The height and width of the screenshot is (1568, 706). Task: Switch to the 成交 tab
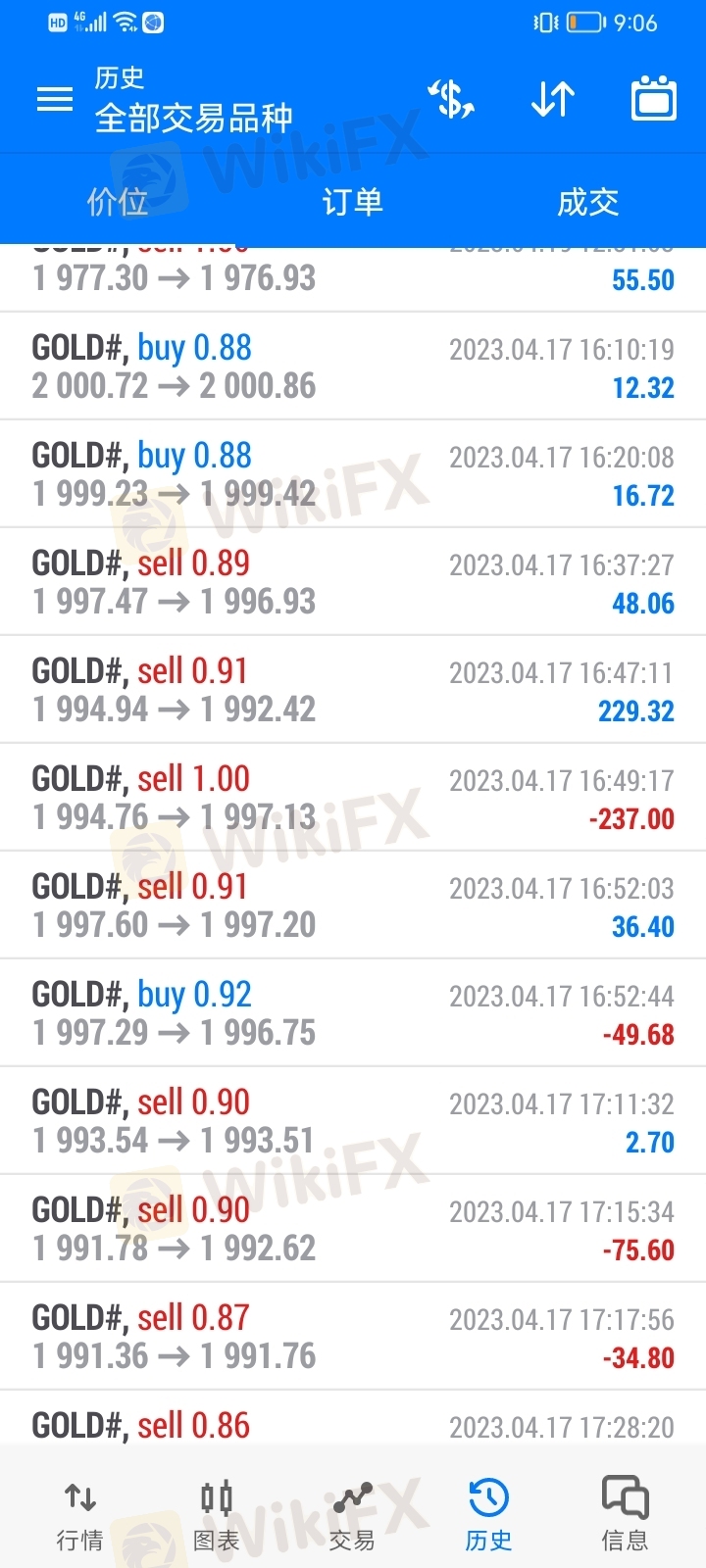click(x=588, y=202)
